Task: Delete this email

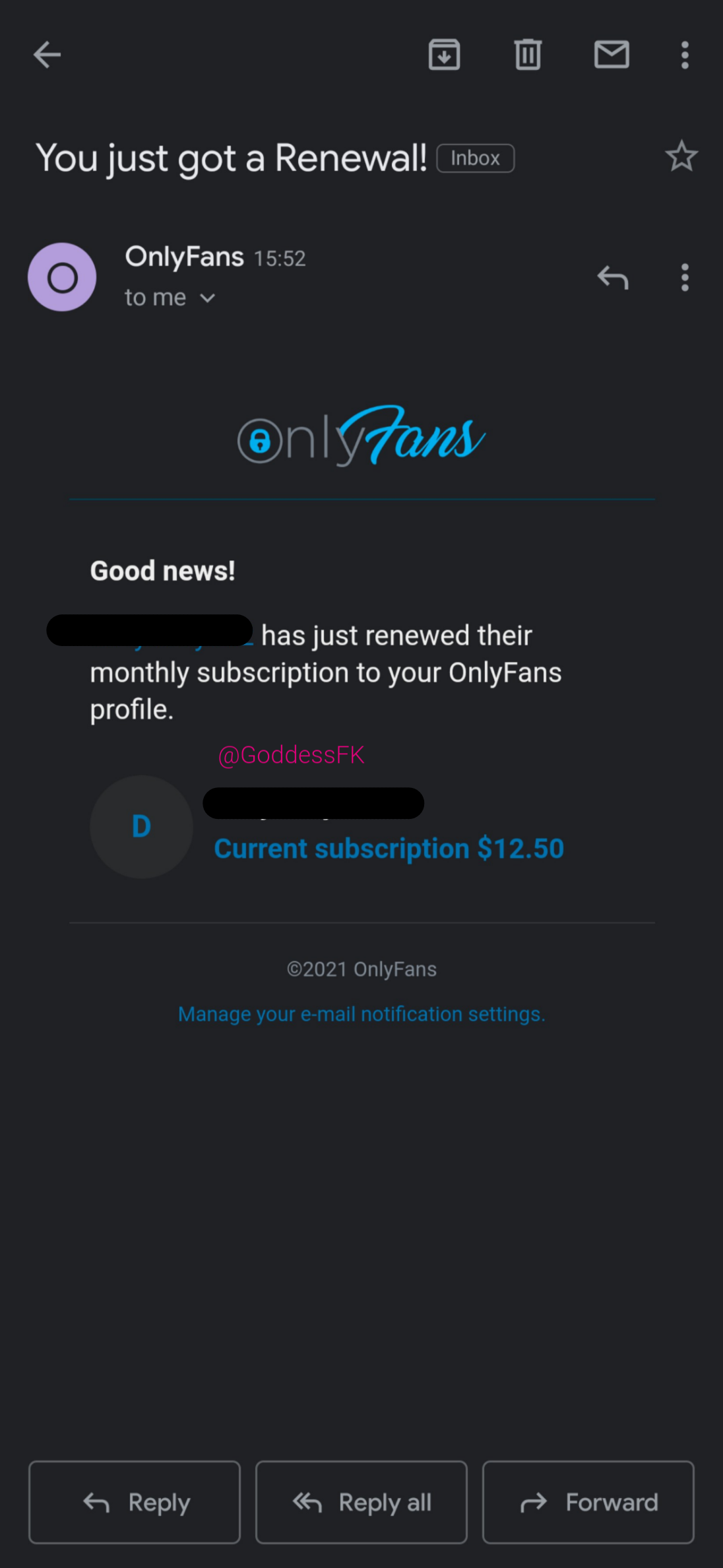Action: pyautogui.click(x=526, y=55)
